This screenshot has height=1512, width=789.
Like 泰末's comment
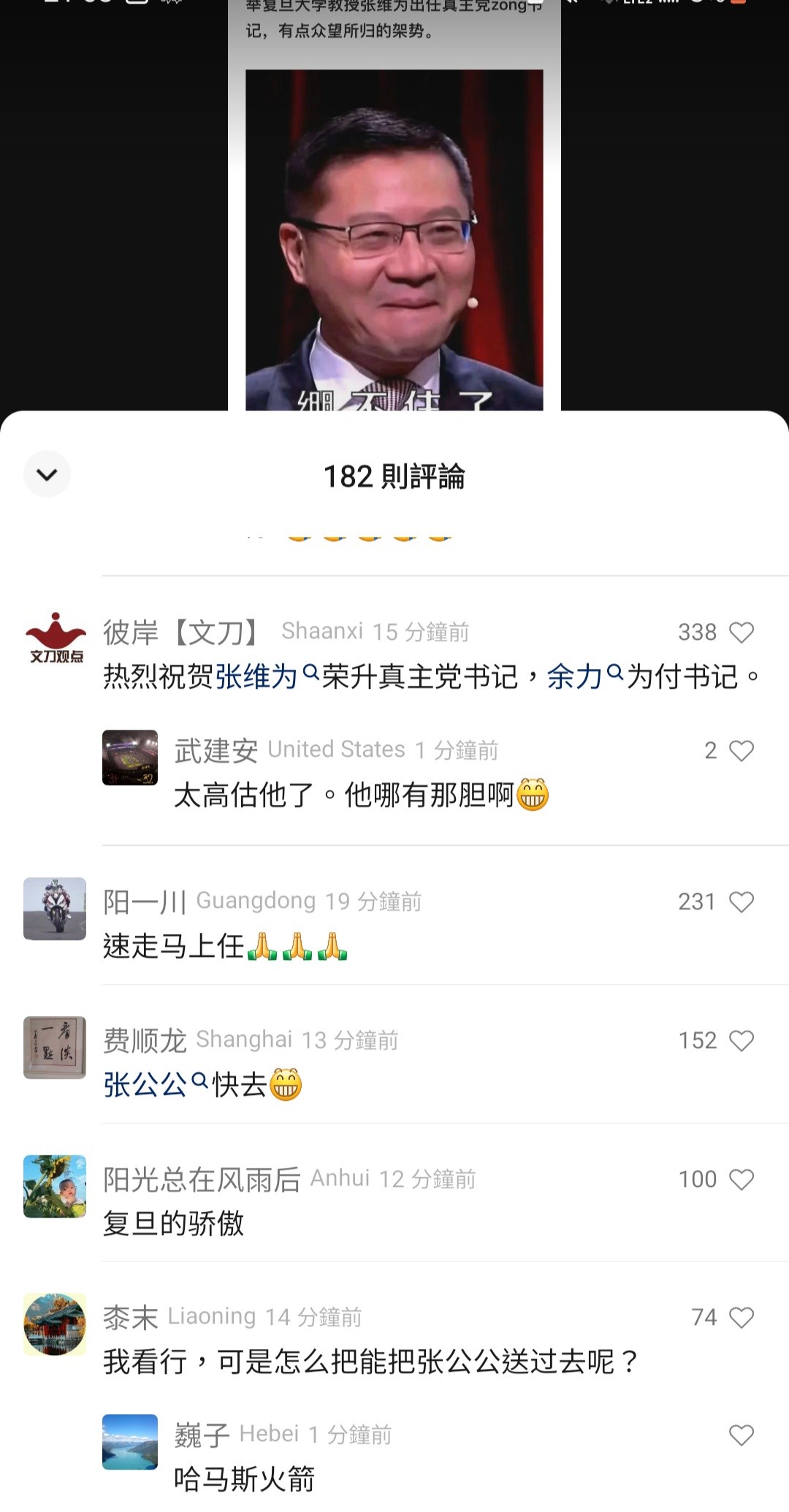point(741,1318)
